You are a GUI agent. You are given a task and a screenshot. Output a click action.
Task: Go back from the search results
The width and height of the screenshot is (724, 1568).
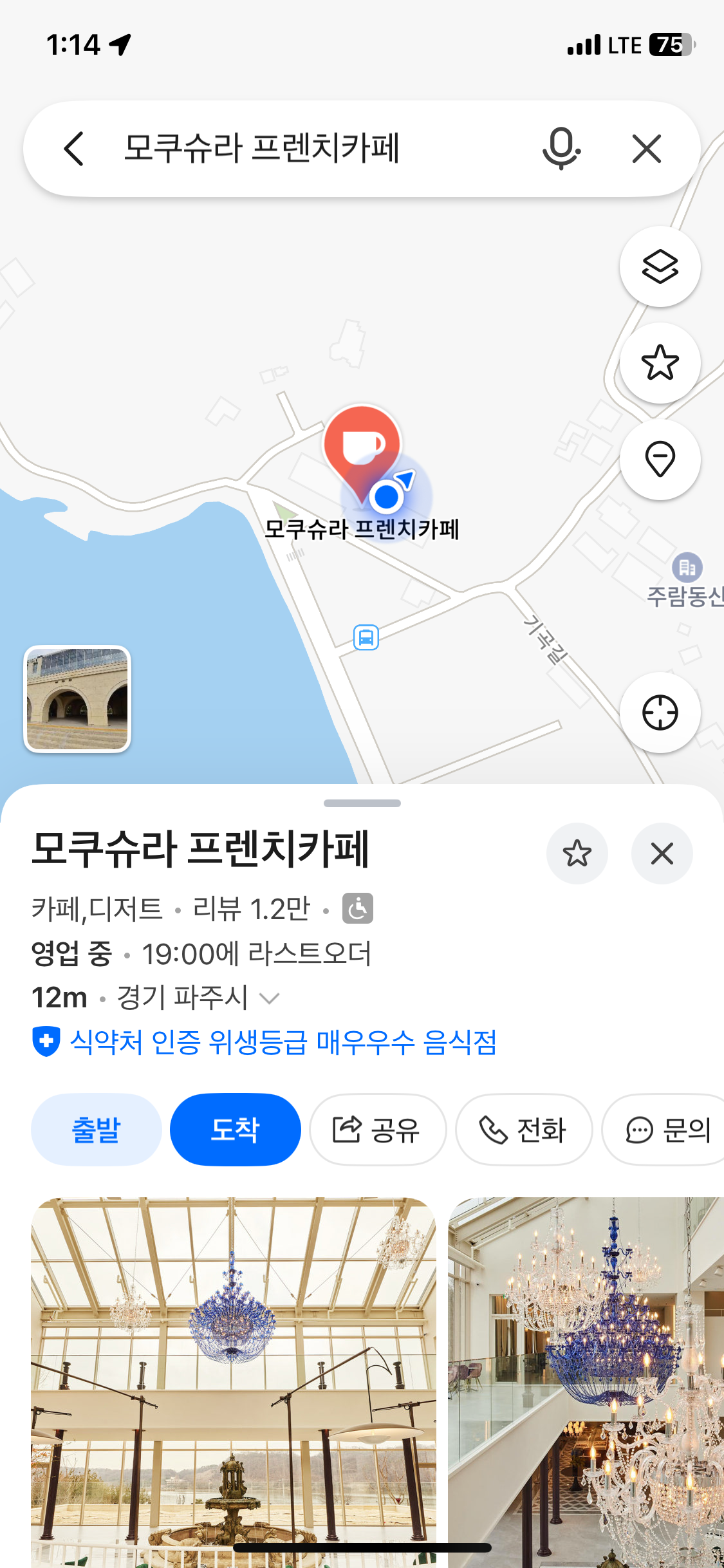(75, 149)
